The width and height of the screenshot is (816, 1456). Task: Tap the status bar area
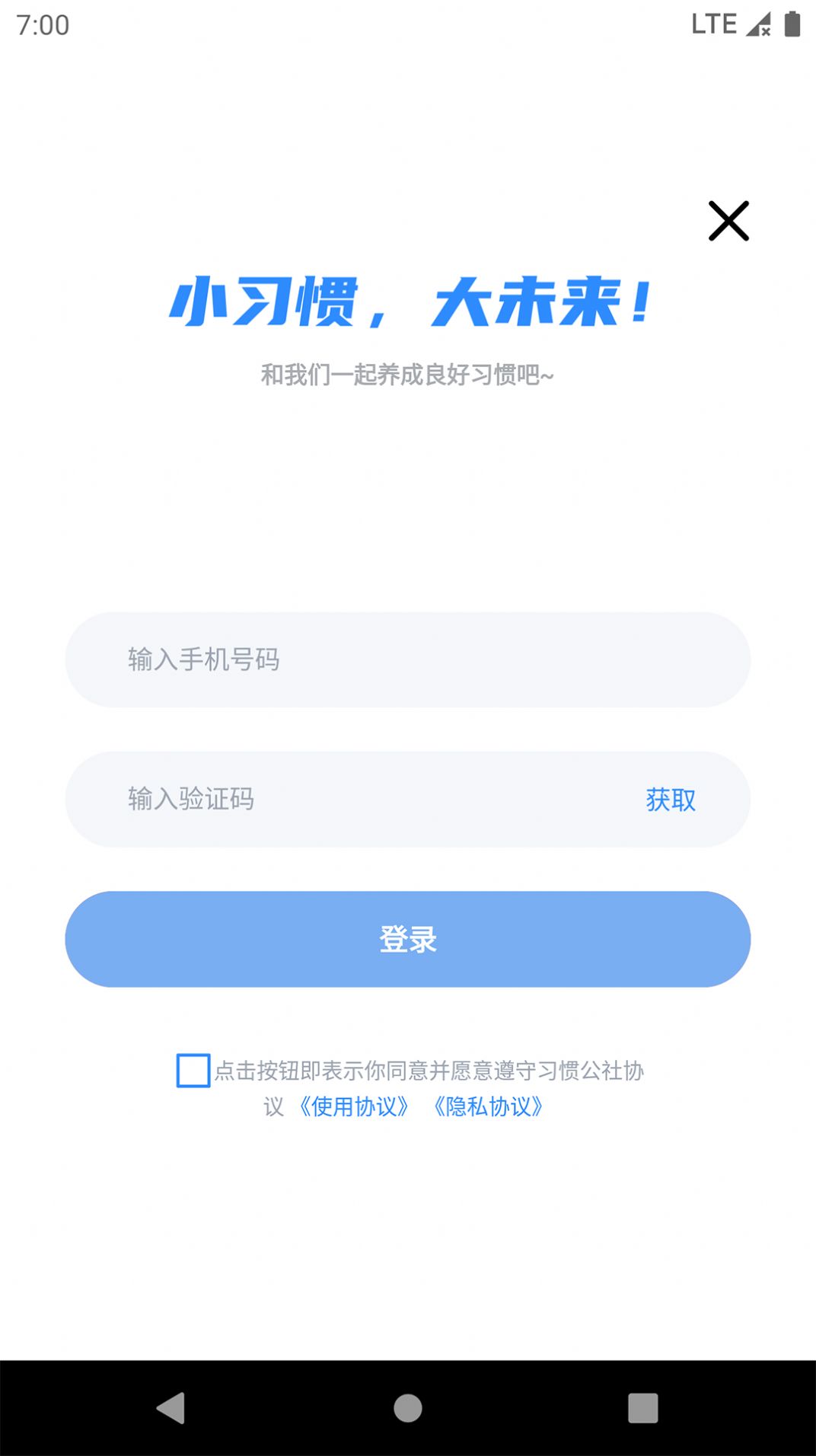(408, 24)
